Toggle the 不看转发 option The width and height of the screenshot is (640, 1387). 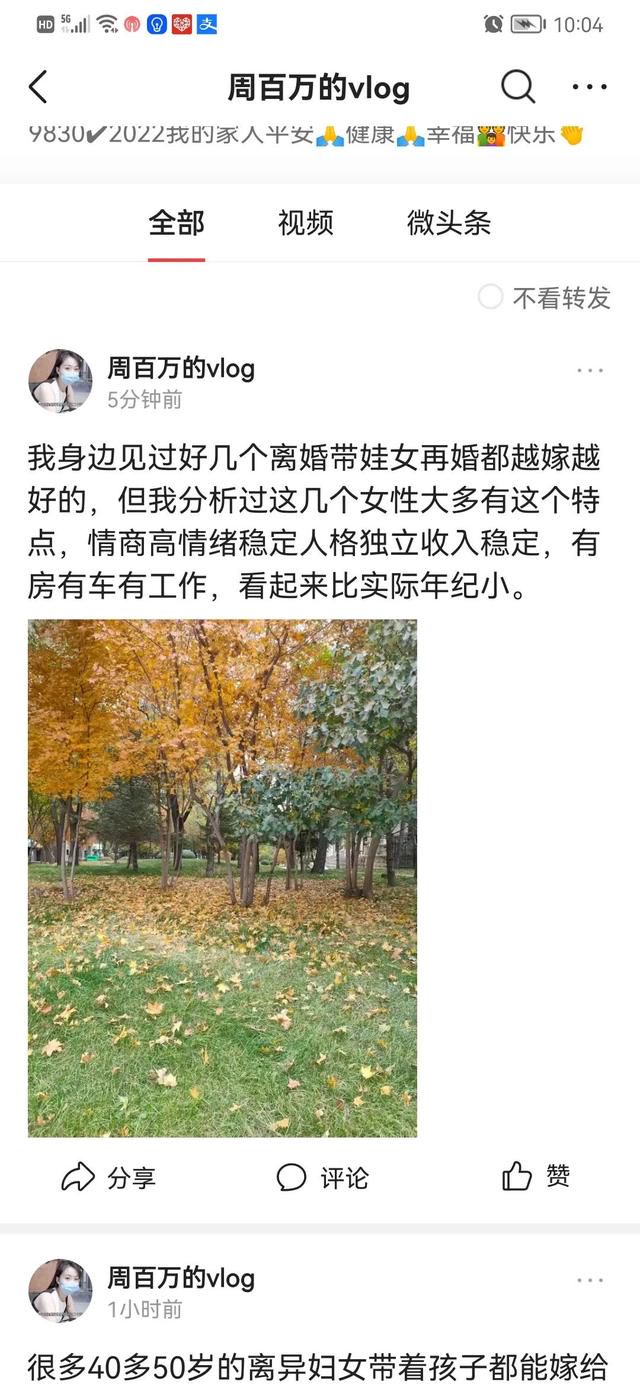[x=544, y=297]
